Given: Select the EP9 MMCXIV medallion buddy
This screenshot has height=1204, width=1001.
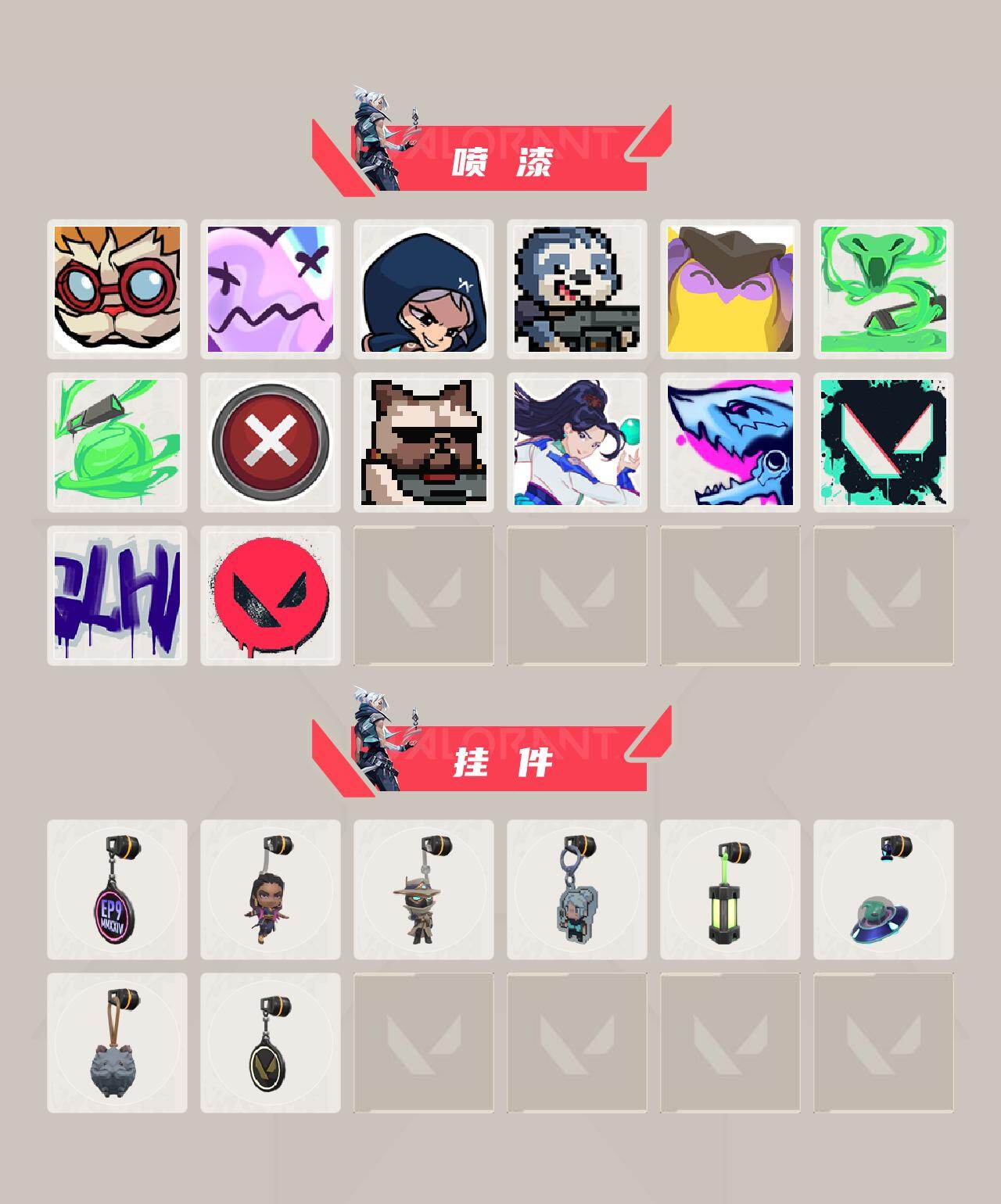Looking at the screenshot, I should pos(117,895).
